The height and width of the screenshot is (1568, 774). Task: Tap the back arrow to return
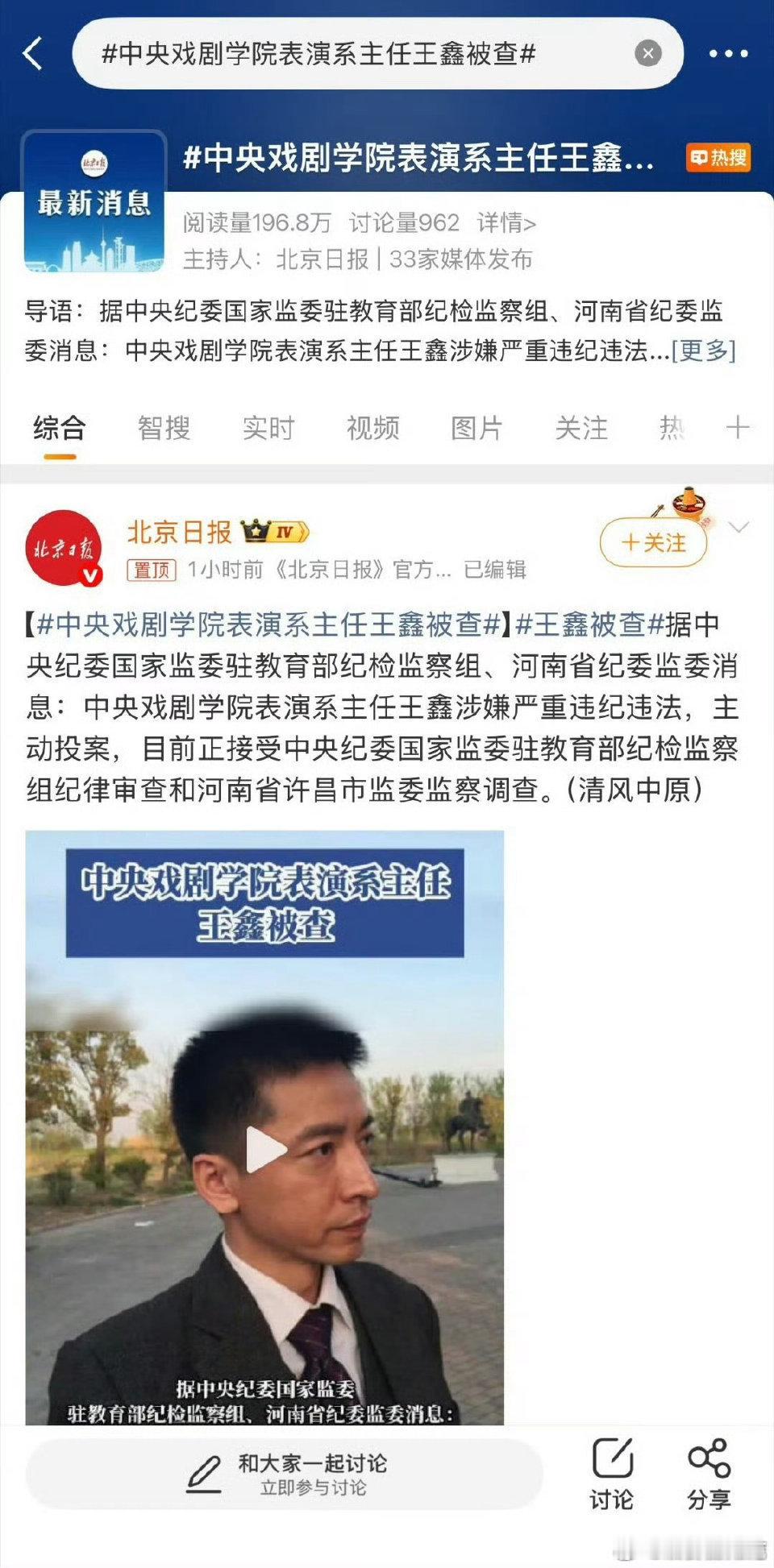click(x=32, y=53)
